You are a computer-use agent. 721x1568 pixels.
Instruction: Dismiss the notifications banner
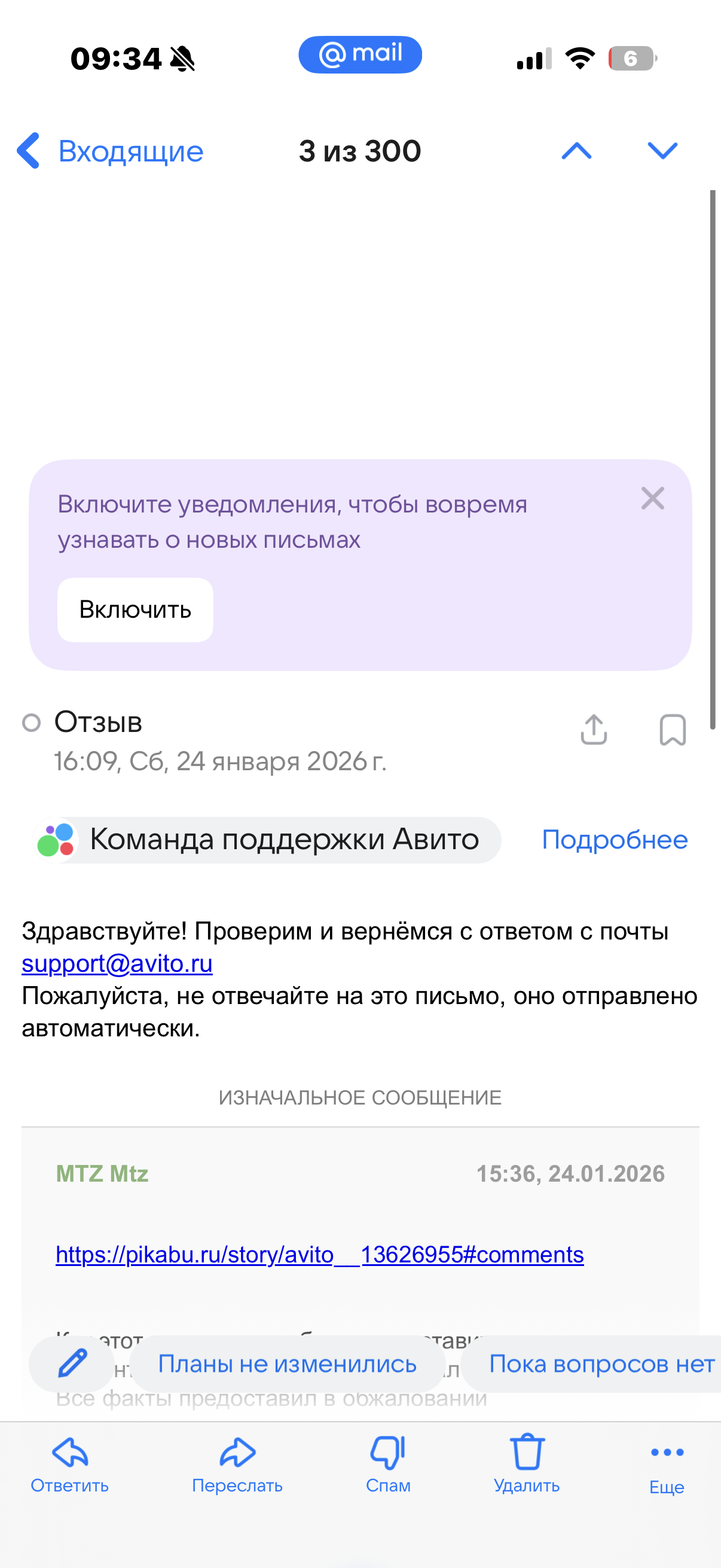652,499
